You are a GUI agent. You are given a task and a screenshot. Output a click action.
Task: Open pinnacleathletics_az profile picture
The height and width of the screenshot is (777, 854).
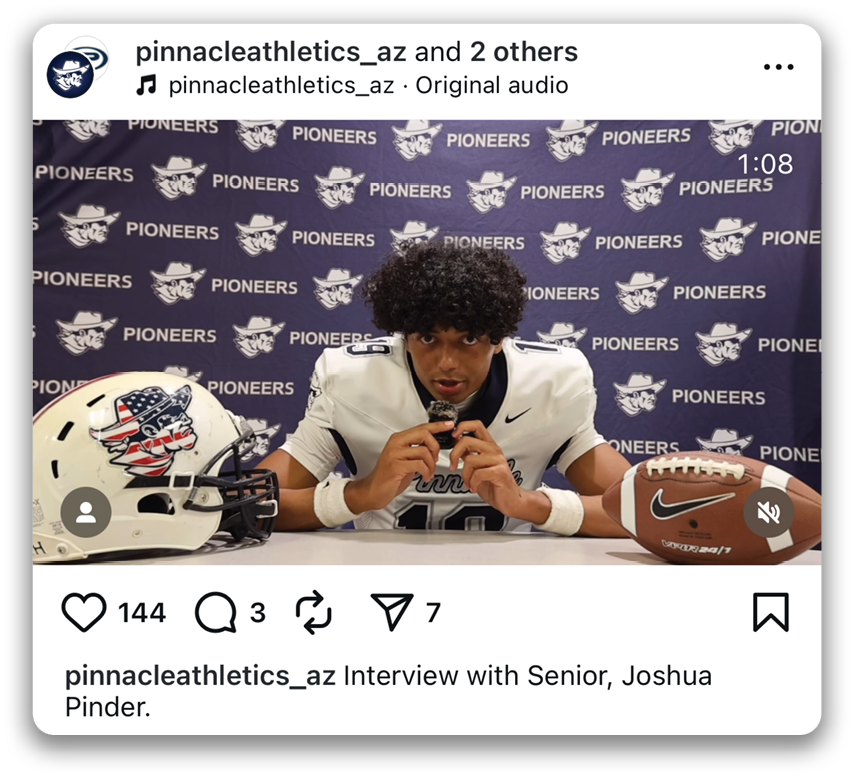point(76,68)
